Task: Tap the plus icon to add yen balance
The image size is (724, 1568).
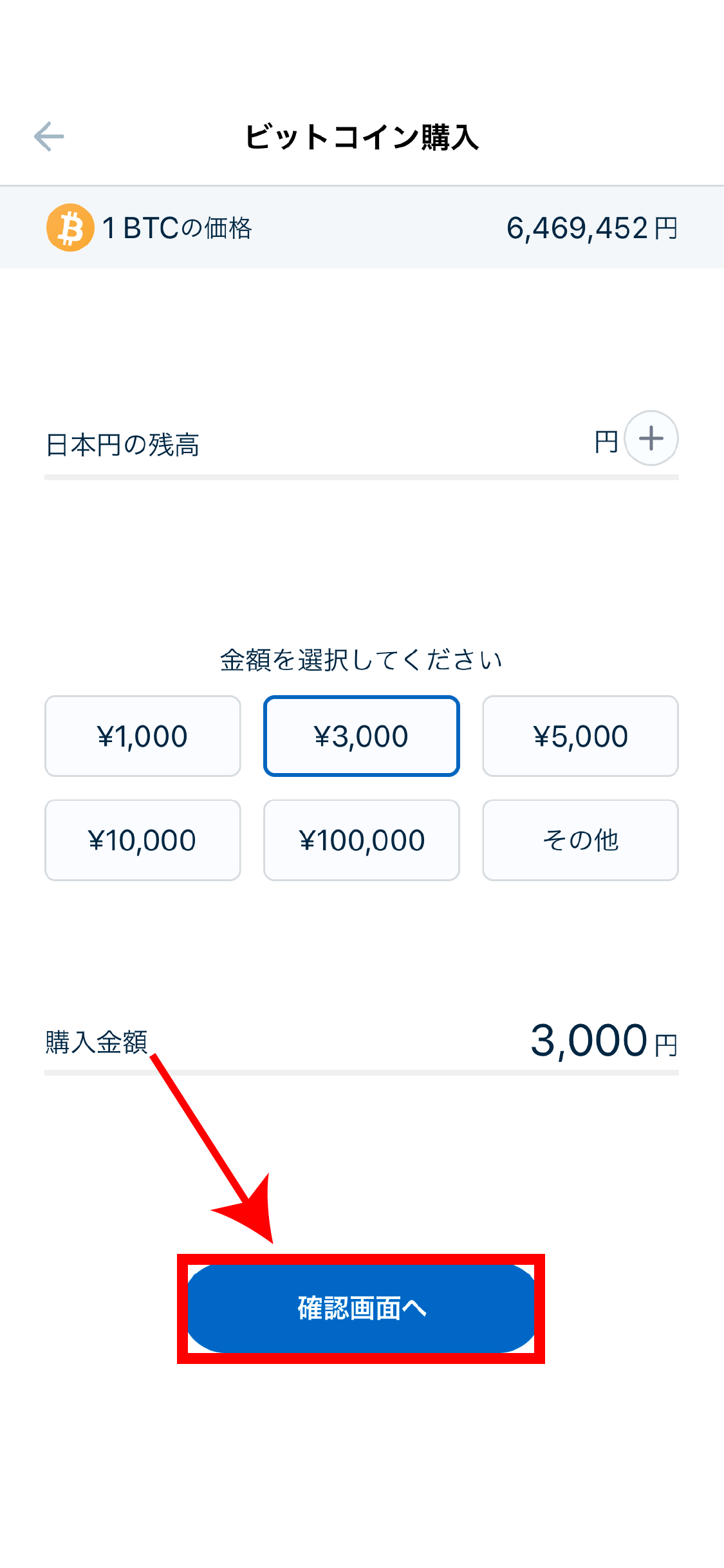Action: (651, 438)
